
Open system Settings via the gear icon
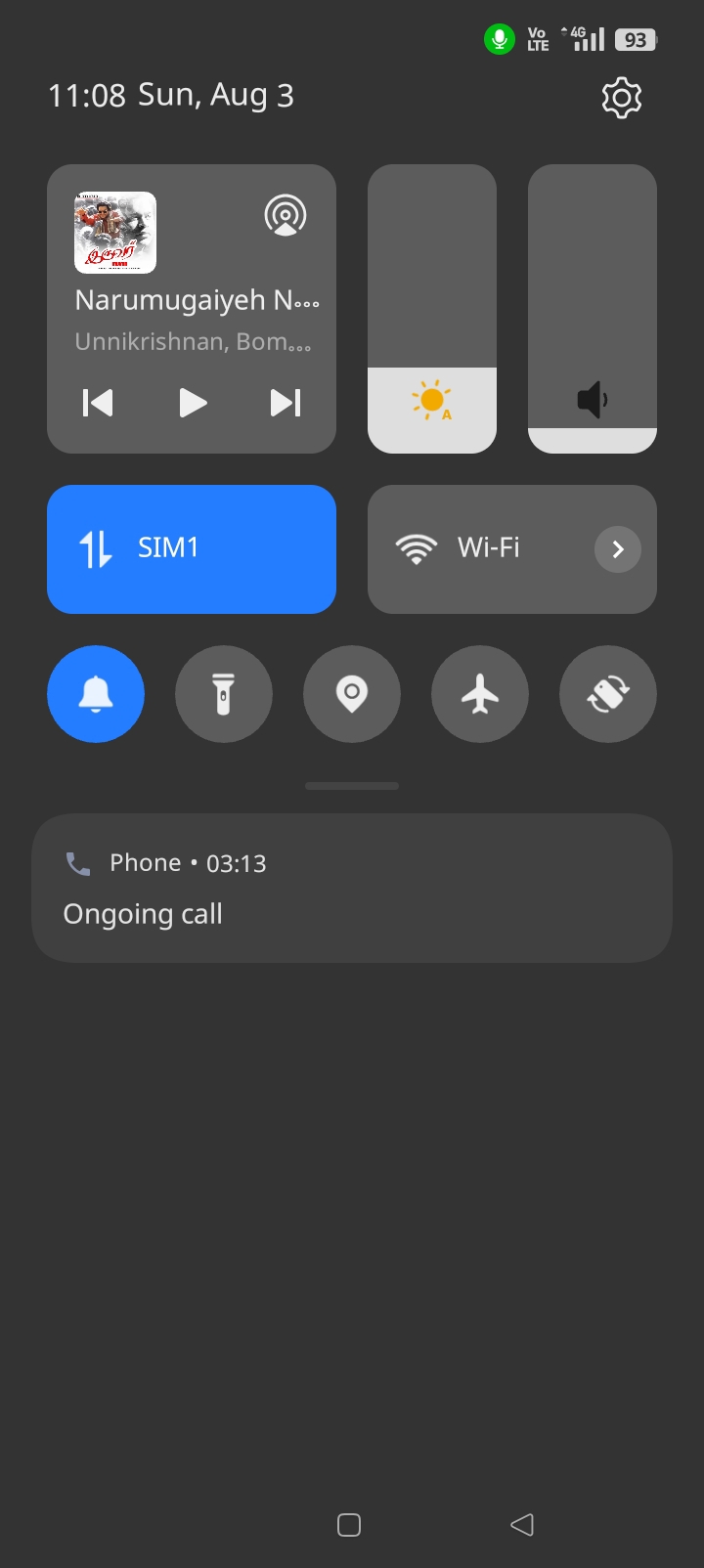[x=620, y=98]
